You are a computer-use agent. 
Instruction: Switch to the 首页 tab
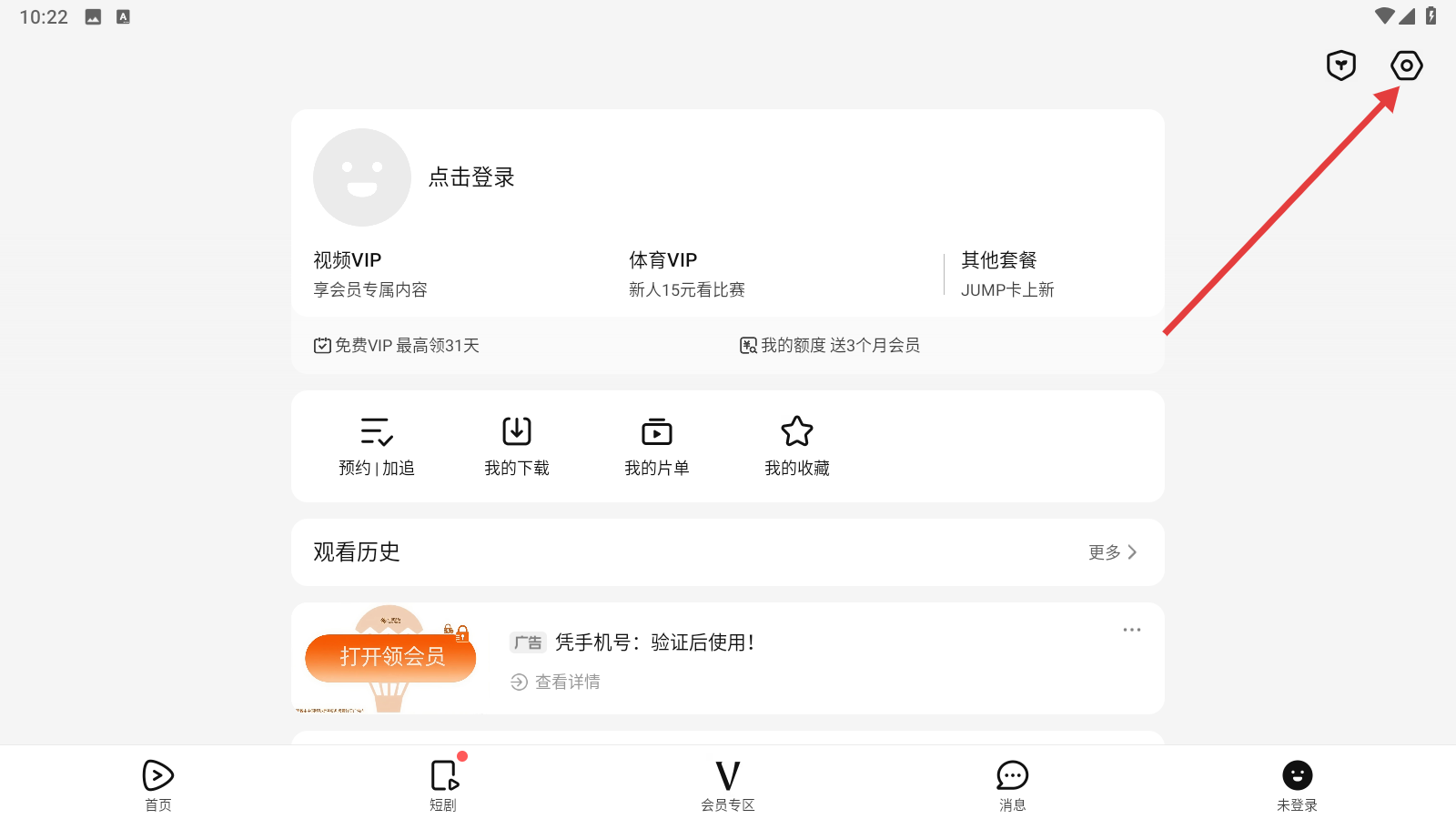coord(158,784)
